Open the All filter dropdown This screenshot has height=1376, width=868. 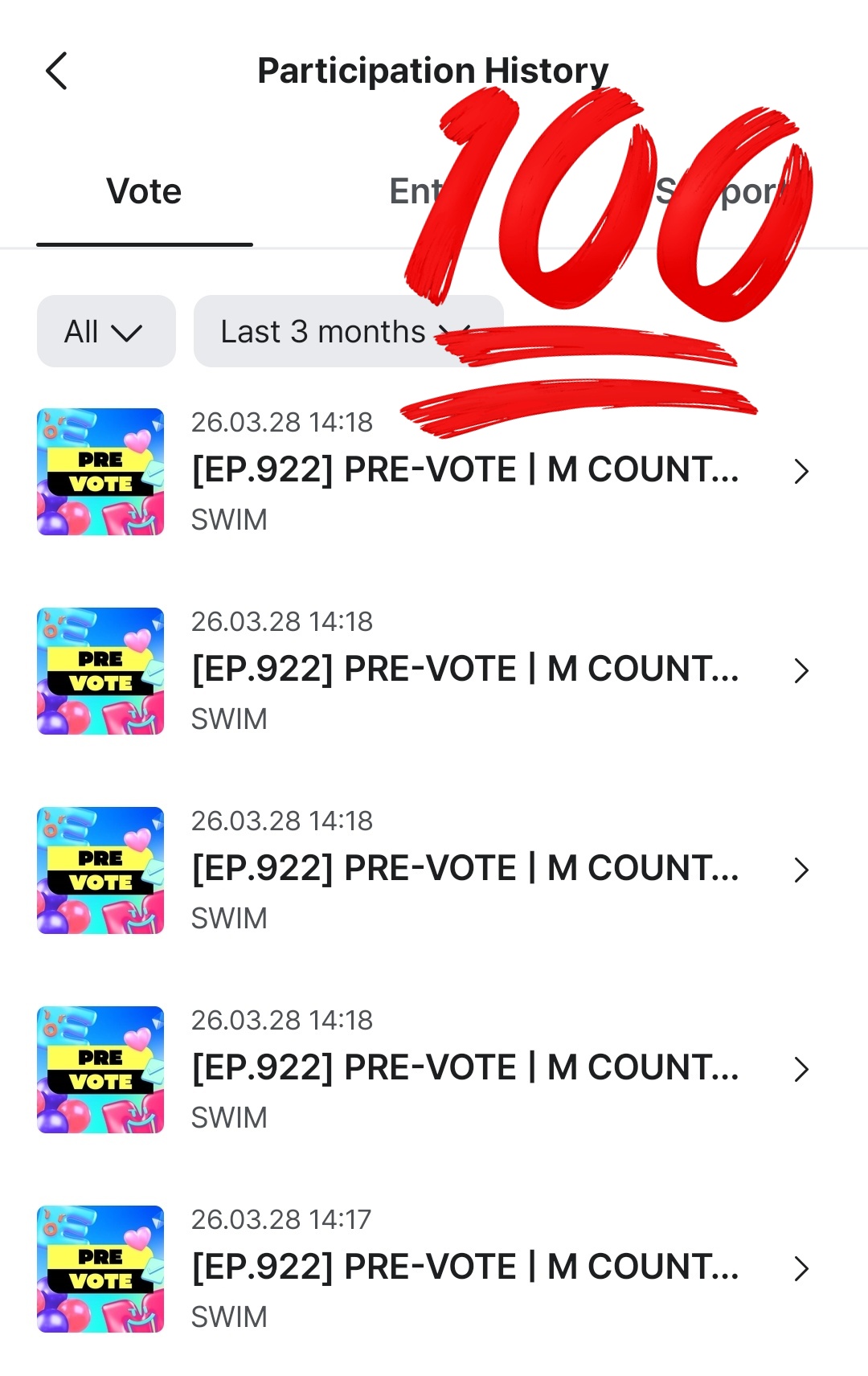[x=105, y=331]
